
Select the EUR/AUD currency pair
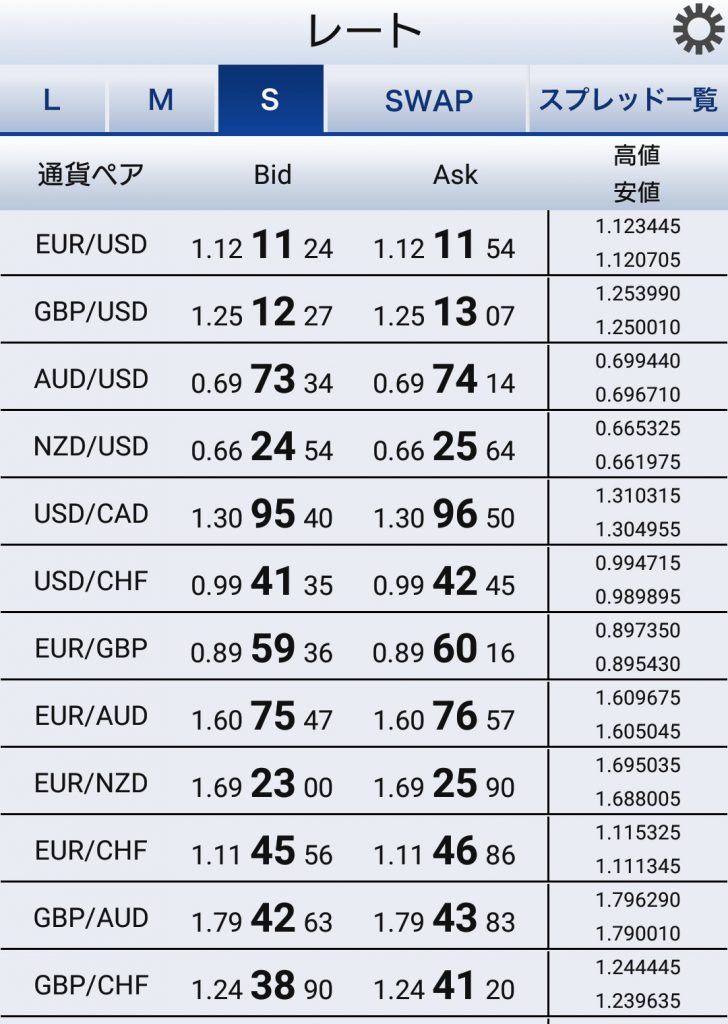pos(91,716)
